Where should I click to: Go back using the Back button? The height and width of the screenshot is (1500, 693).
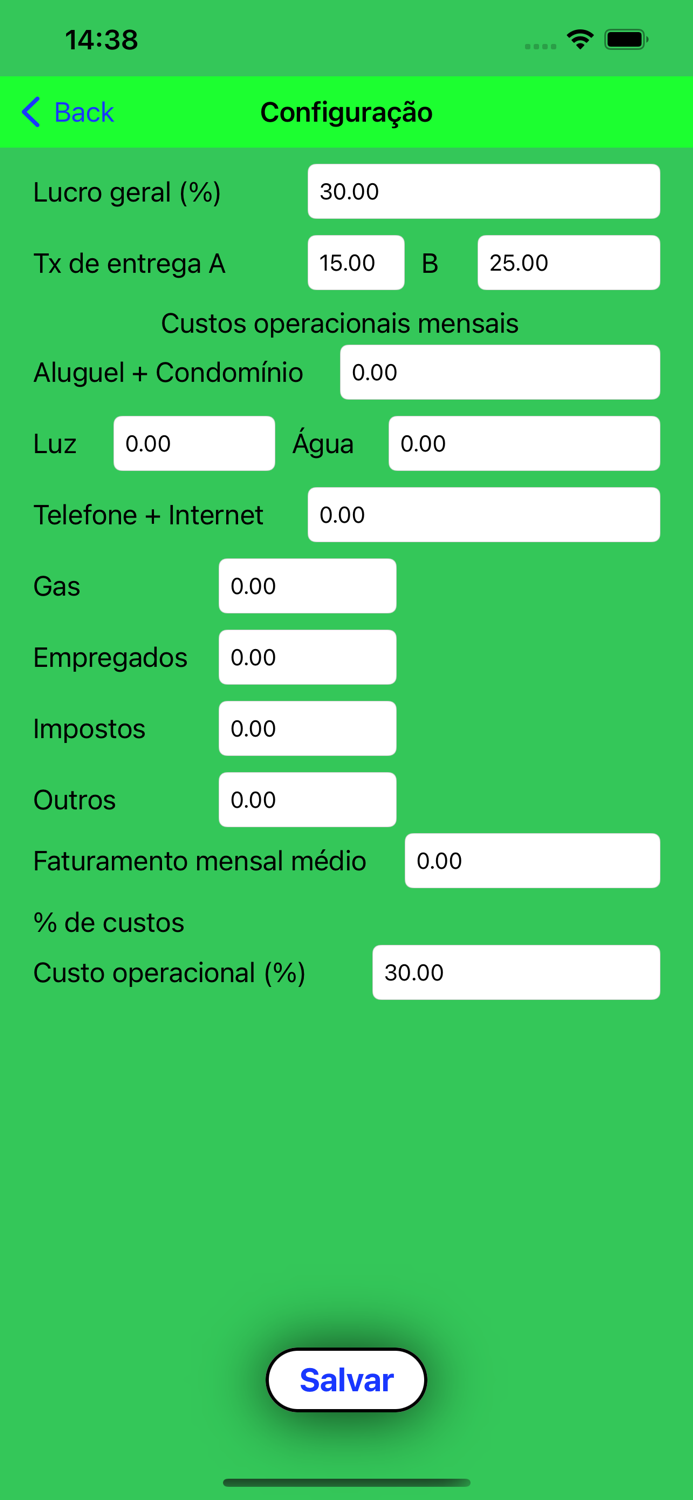pyautogui.click(x=68, y=112)
